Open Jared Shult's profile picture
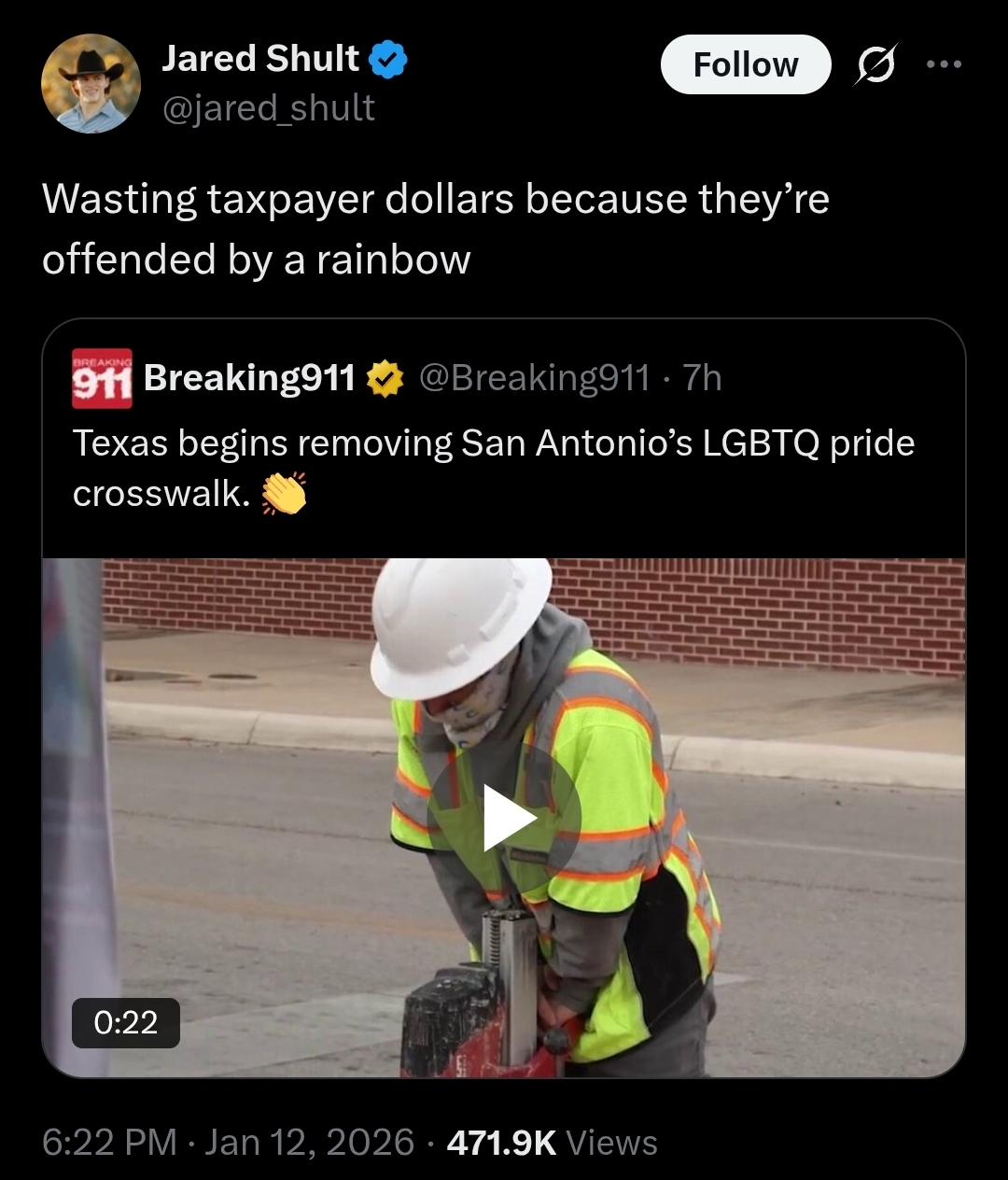 (91, 84)
